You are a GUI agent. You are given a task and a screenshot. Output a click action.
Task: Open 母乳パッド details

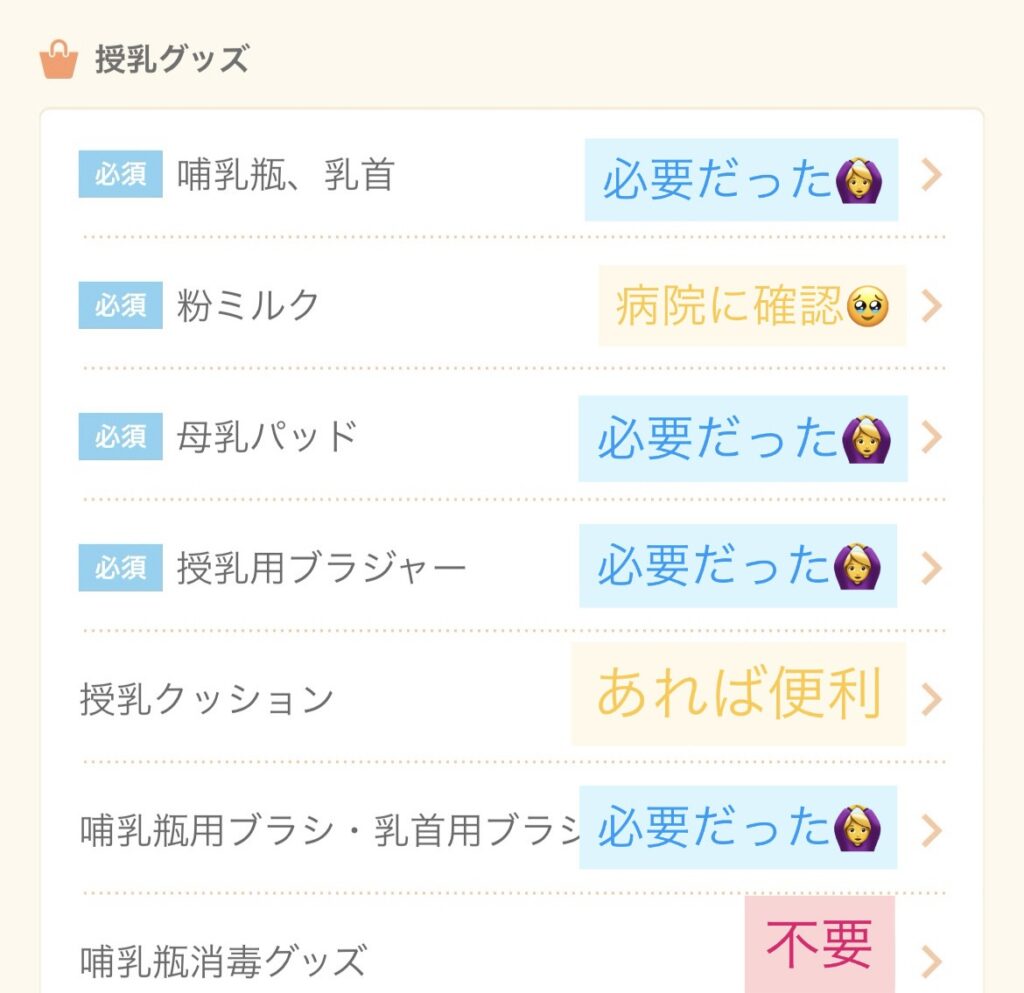pos(267,437)
